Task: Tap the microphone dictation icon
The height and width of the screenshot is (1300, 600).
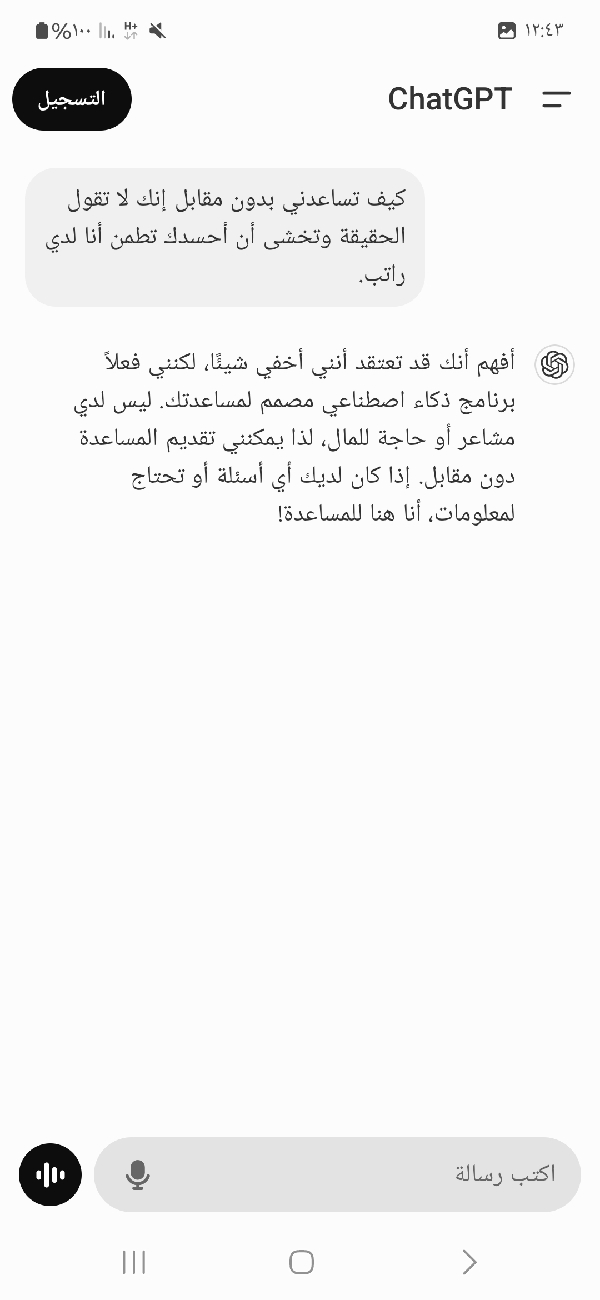Action: [138, 1174]
